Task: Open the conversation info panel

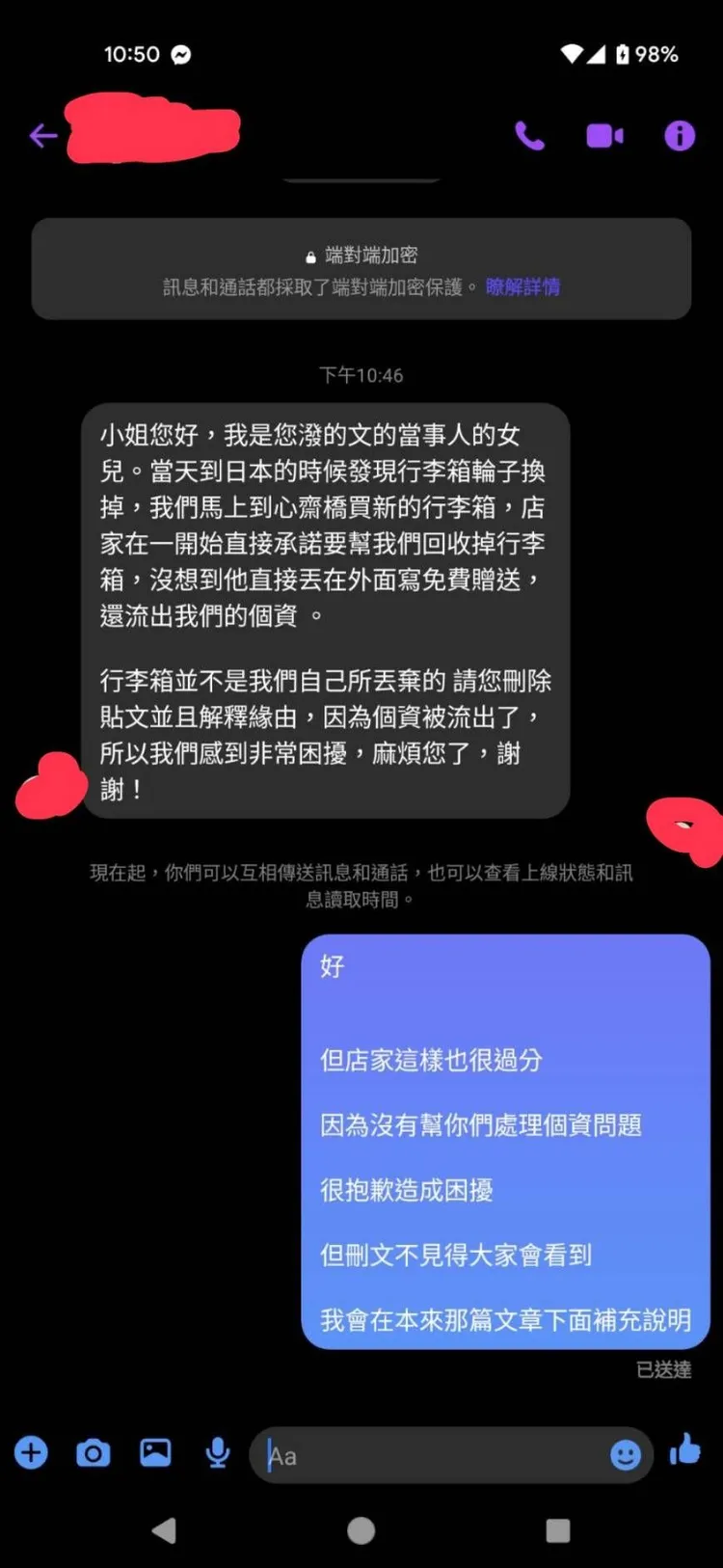Action: pos(680,136)
